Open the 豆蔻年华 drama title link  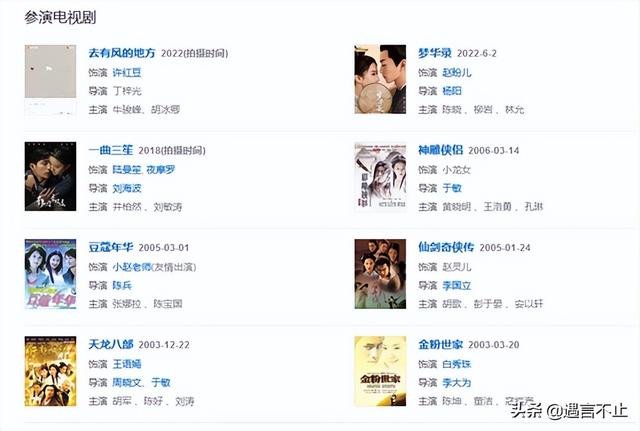[111, 247]
